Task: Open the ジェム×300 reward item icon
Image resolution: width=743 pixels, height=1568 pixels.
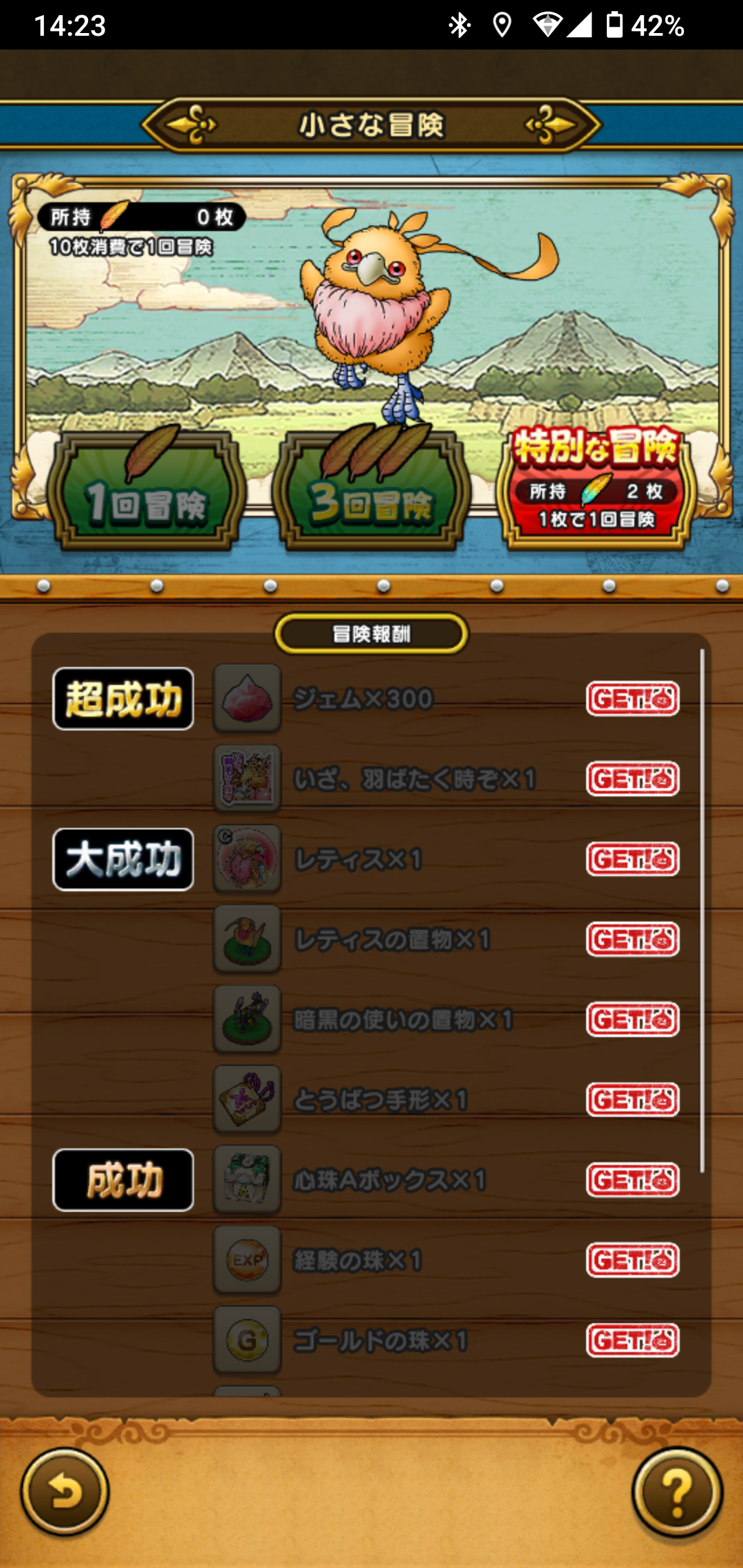Action: 247,699
